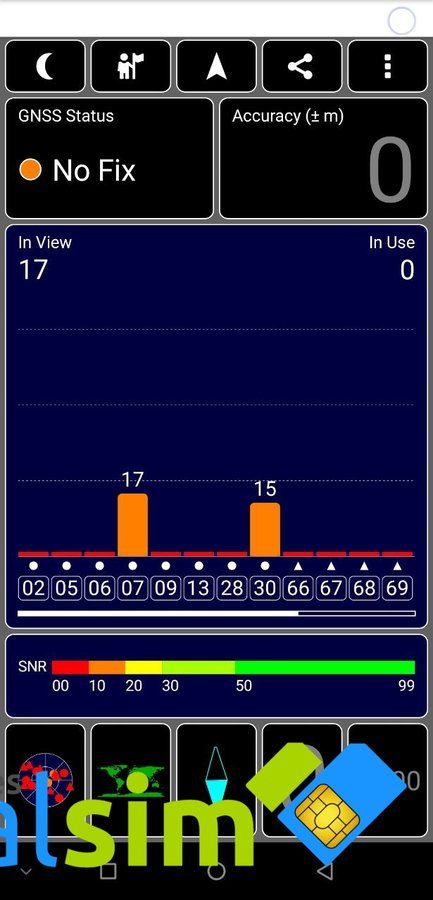Image resolution: width=433 pixels, height=900 pixels.
Task: Open the person-with-flag waypoint icon
Action: pos(131,66)
